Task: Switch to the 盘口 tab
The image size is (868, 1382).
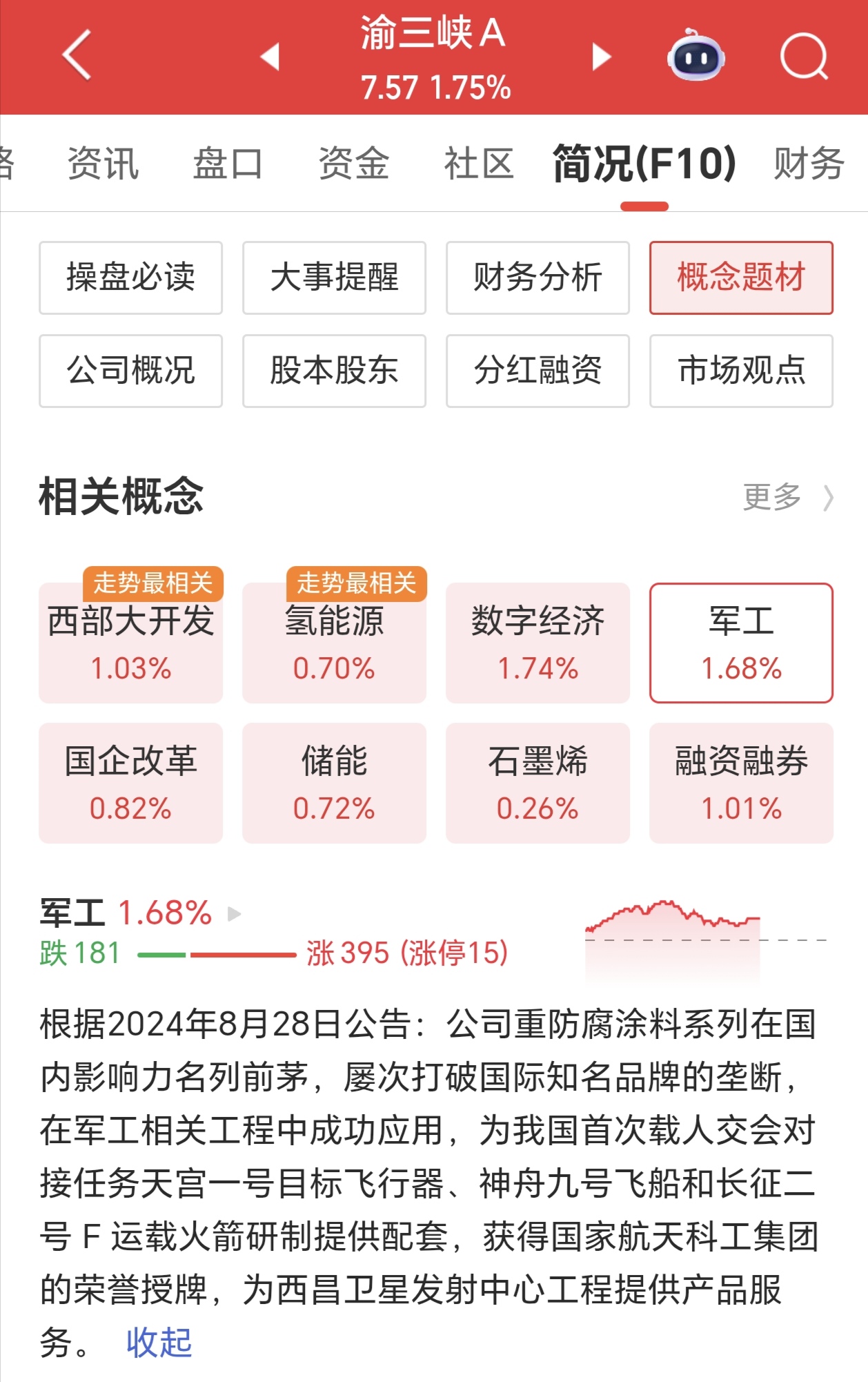Action: tap(228, 164)
